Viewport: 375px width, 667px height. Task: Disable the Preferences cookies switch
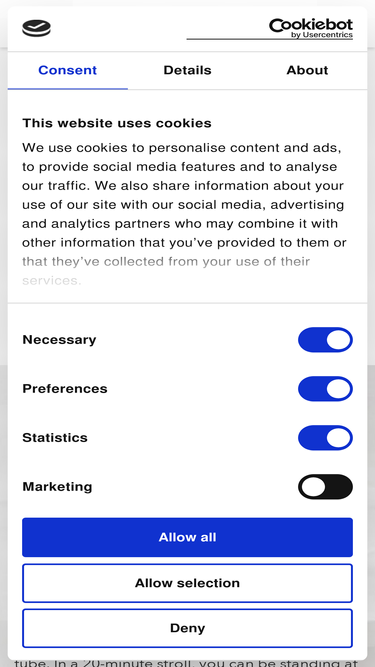325,389
